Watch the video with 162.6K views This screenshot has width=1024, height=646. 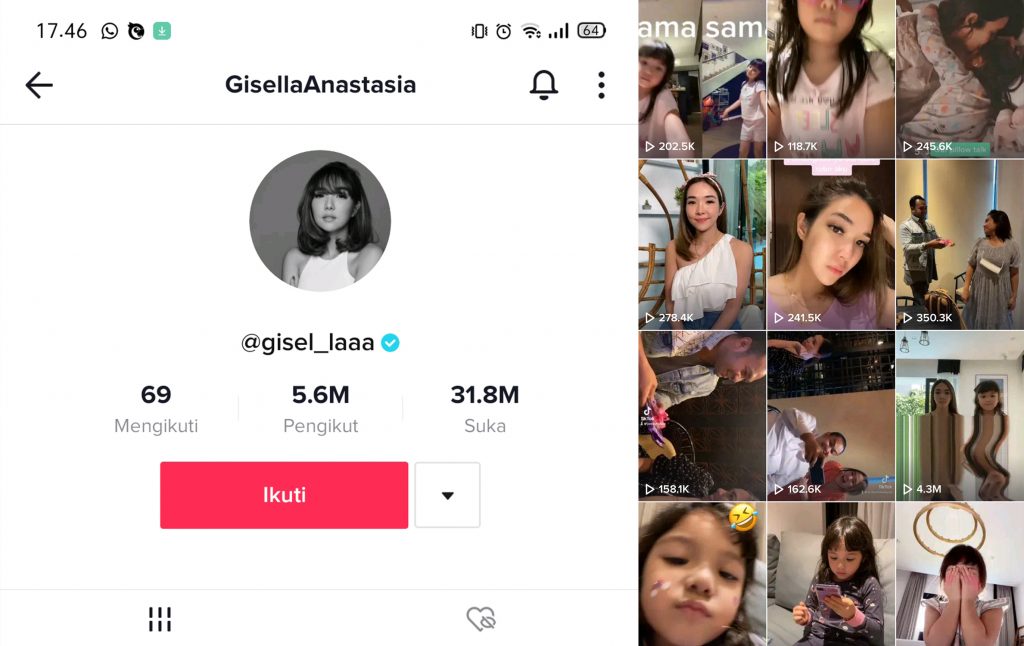click(831, 415)
